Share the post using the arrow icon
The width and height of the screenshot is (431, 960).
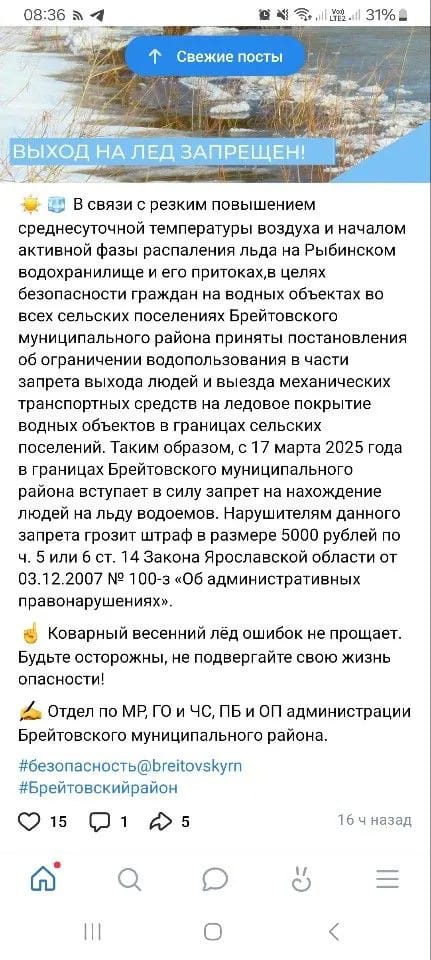click(x=160, y=821)
